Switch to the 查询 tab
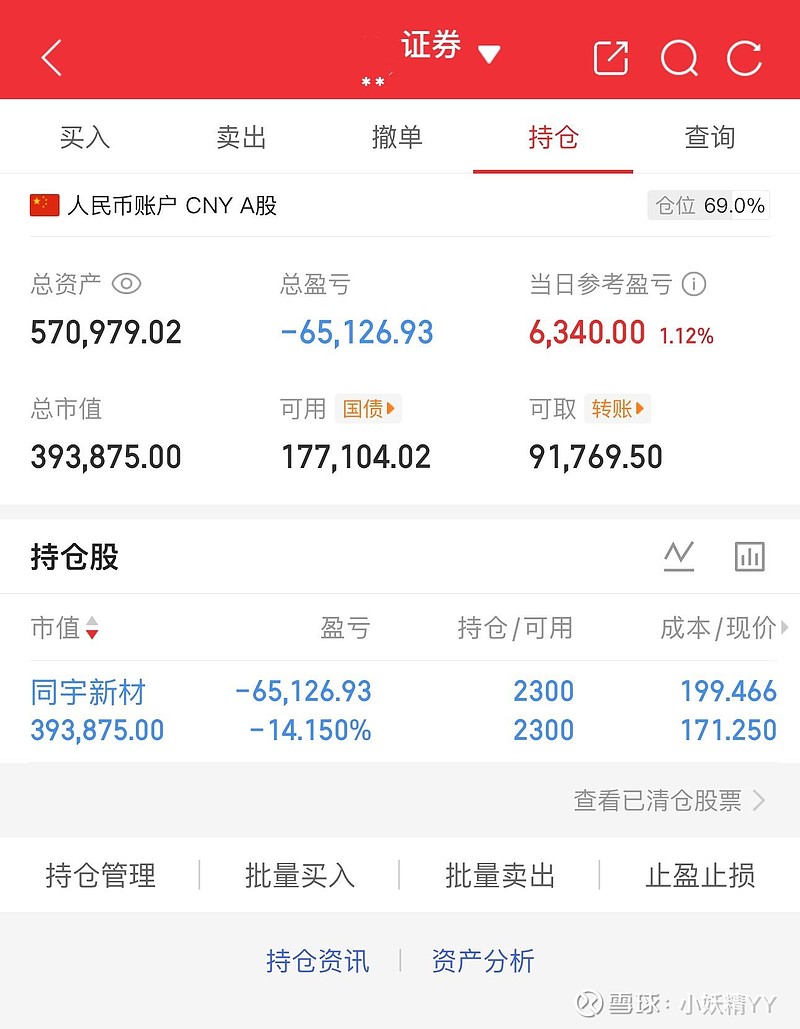 [709, 137]
